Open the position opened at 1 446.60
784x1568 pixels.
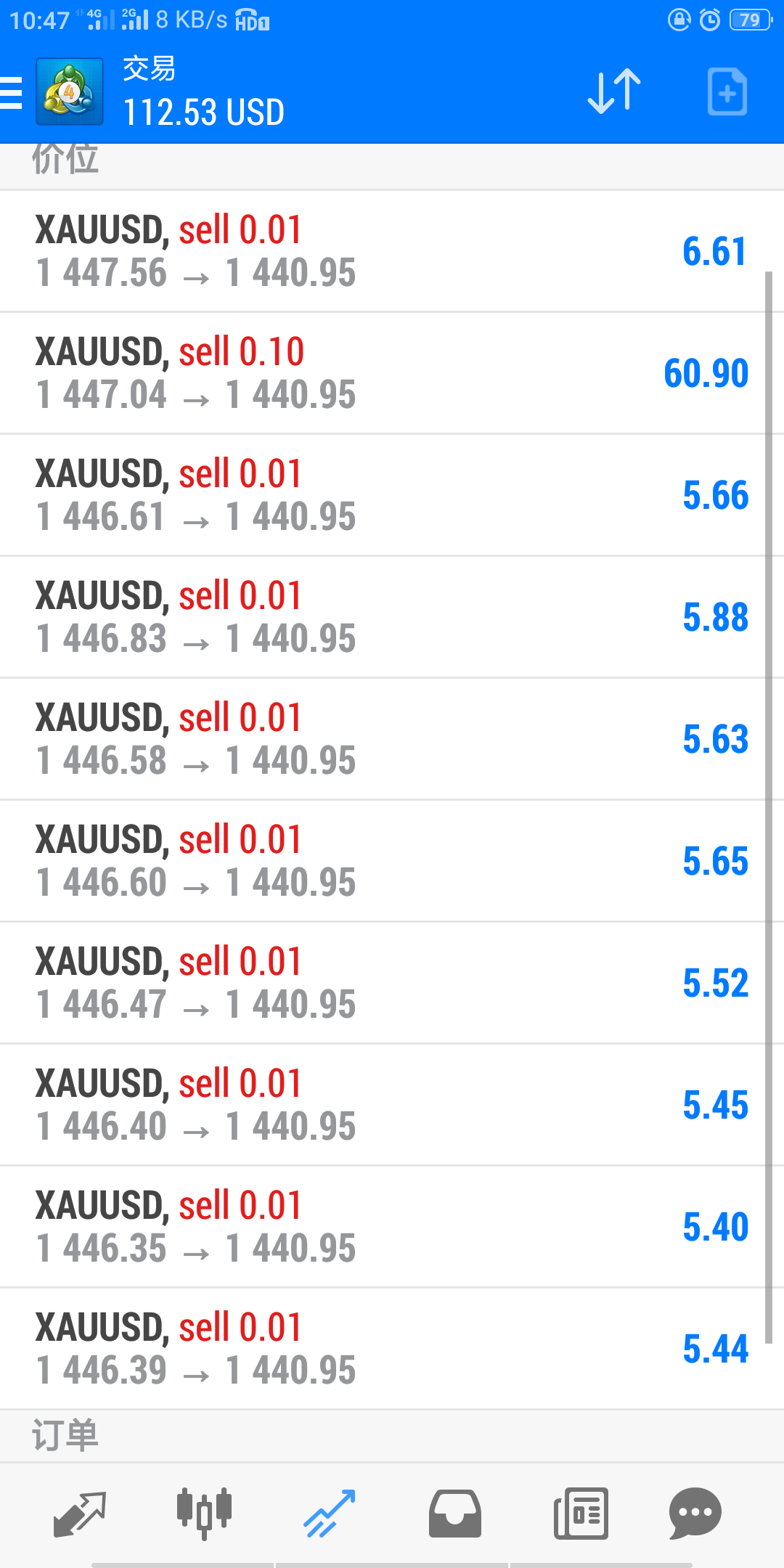pos(392,862)
